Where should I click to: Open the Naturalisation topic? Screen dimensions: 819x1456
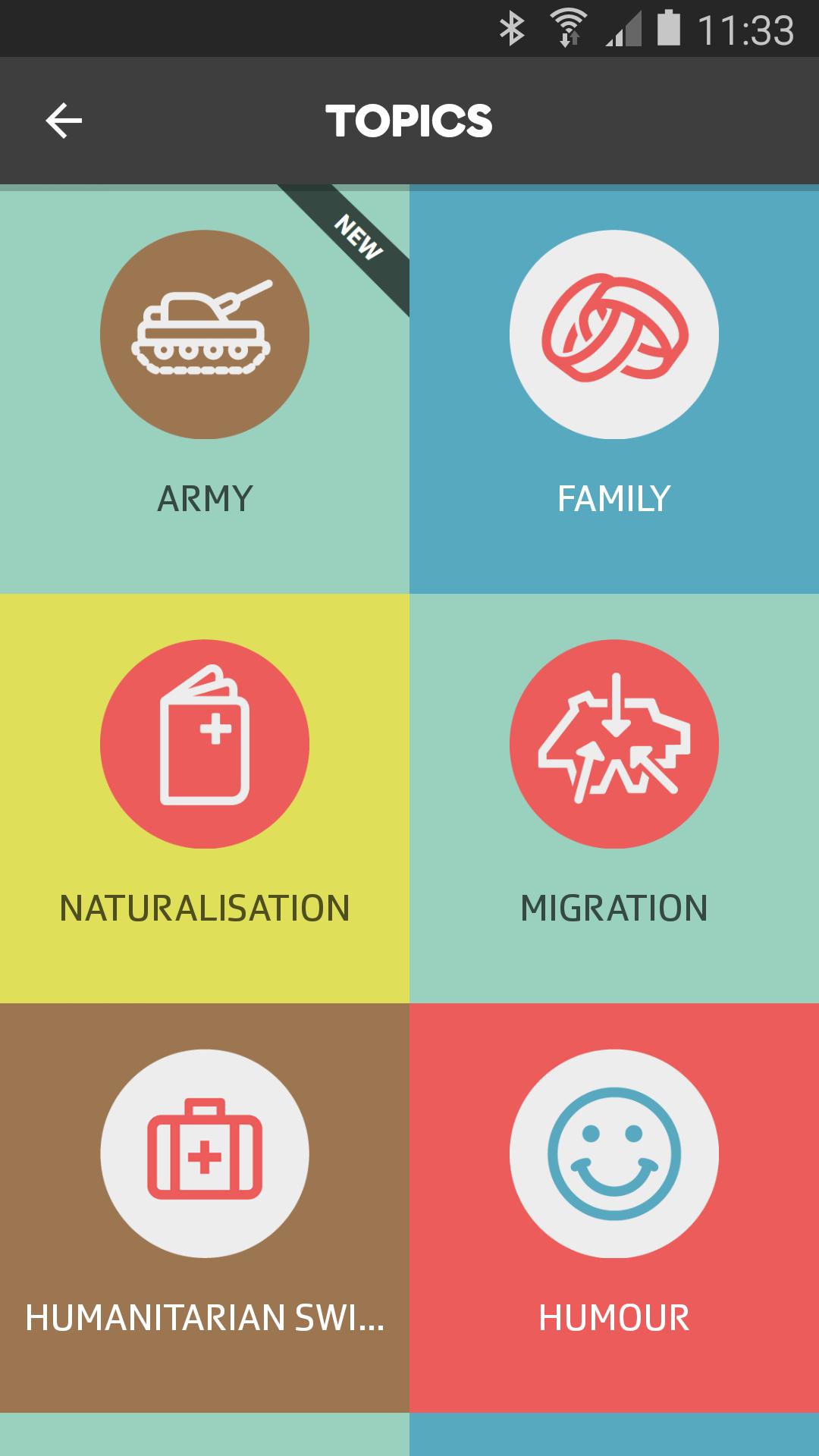point(205,798)
